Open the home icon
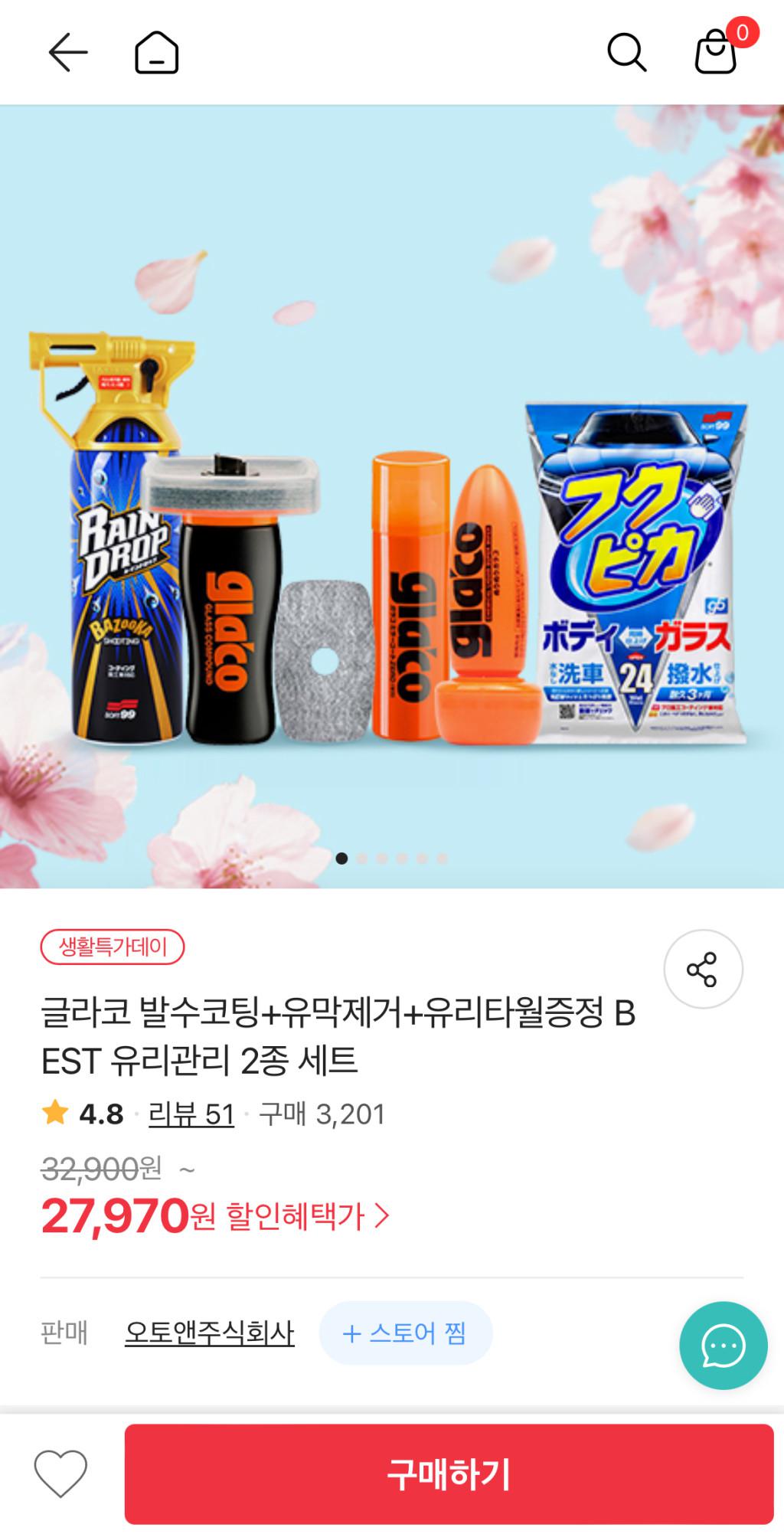 coord(157,52)
